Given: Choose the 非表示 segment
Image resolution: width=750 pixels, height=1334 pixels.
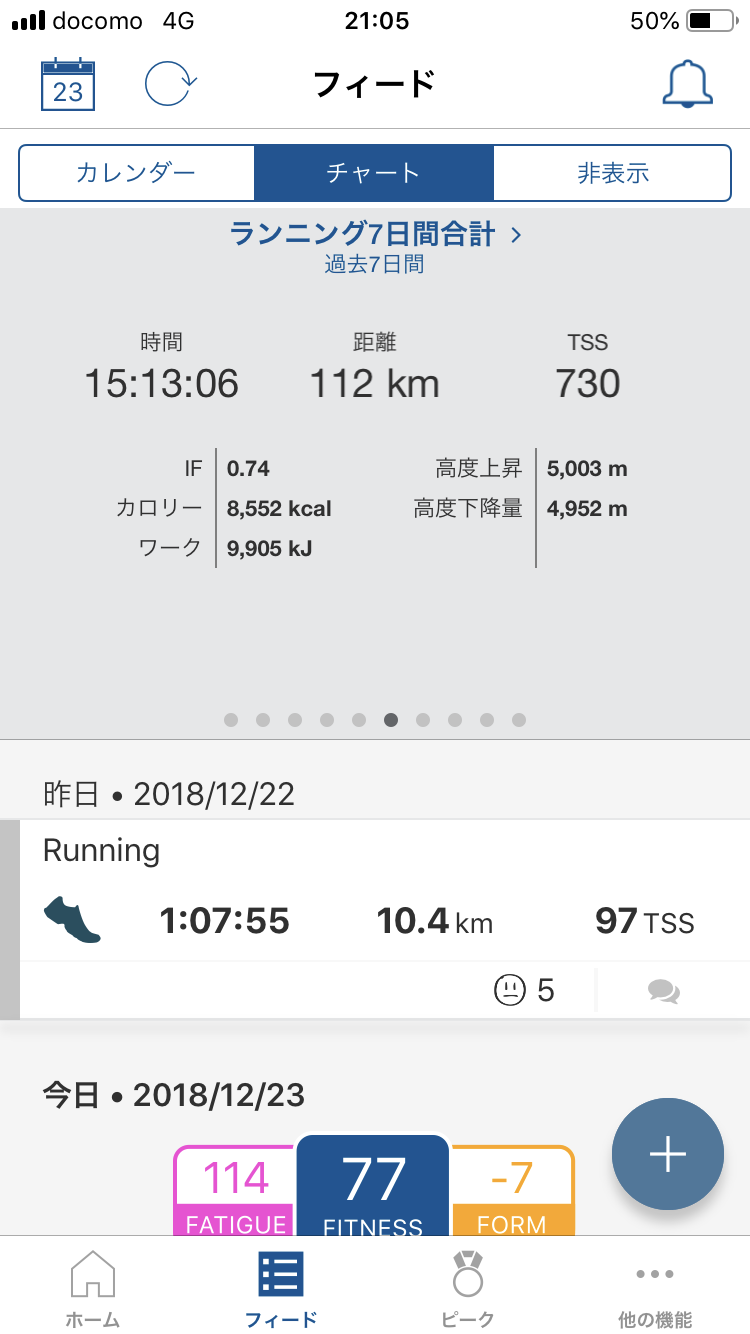Looking at the screenshot, I should [x=613, y=173].
